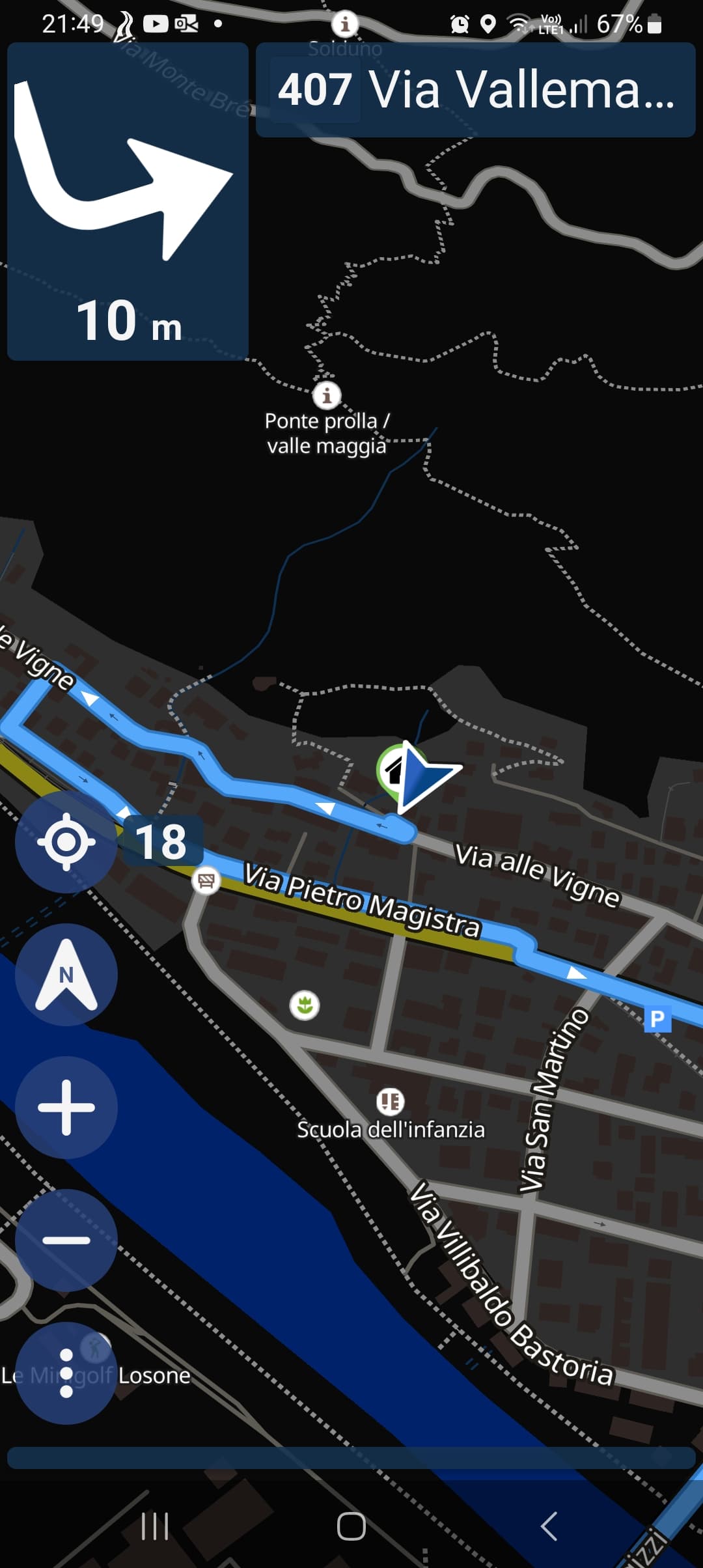Zoom out of the map
703x1568 pixels.
point(66,1240)
